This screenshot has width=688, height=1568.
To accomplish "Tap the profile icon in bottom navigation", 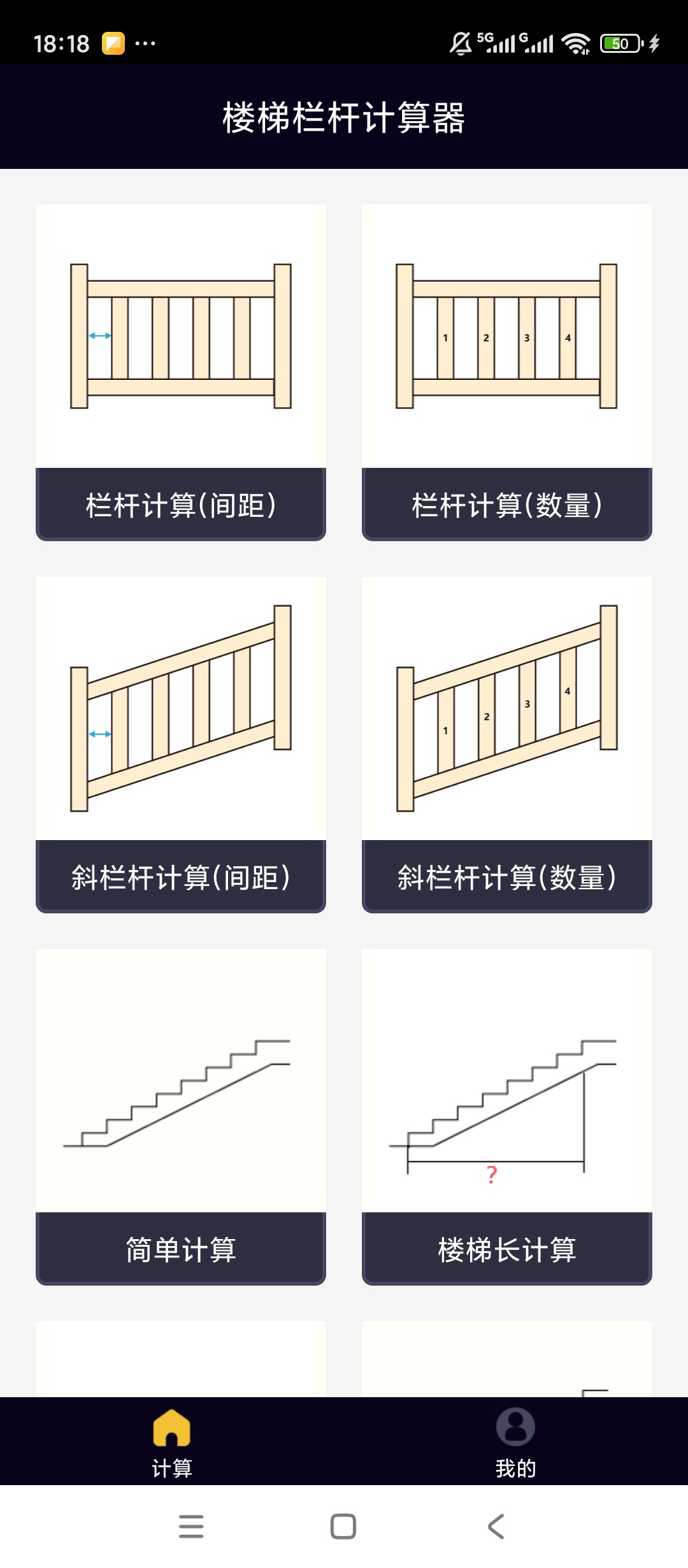I will tap(516, 1428).
